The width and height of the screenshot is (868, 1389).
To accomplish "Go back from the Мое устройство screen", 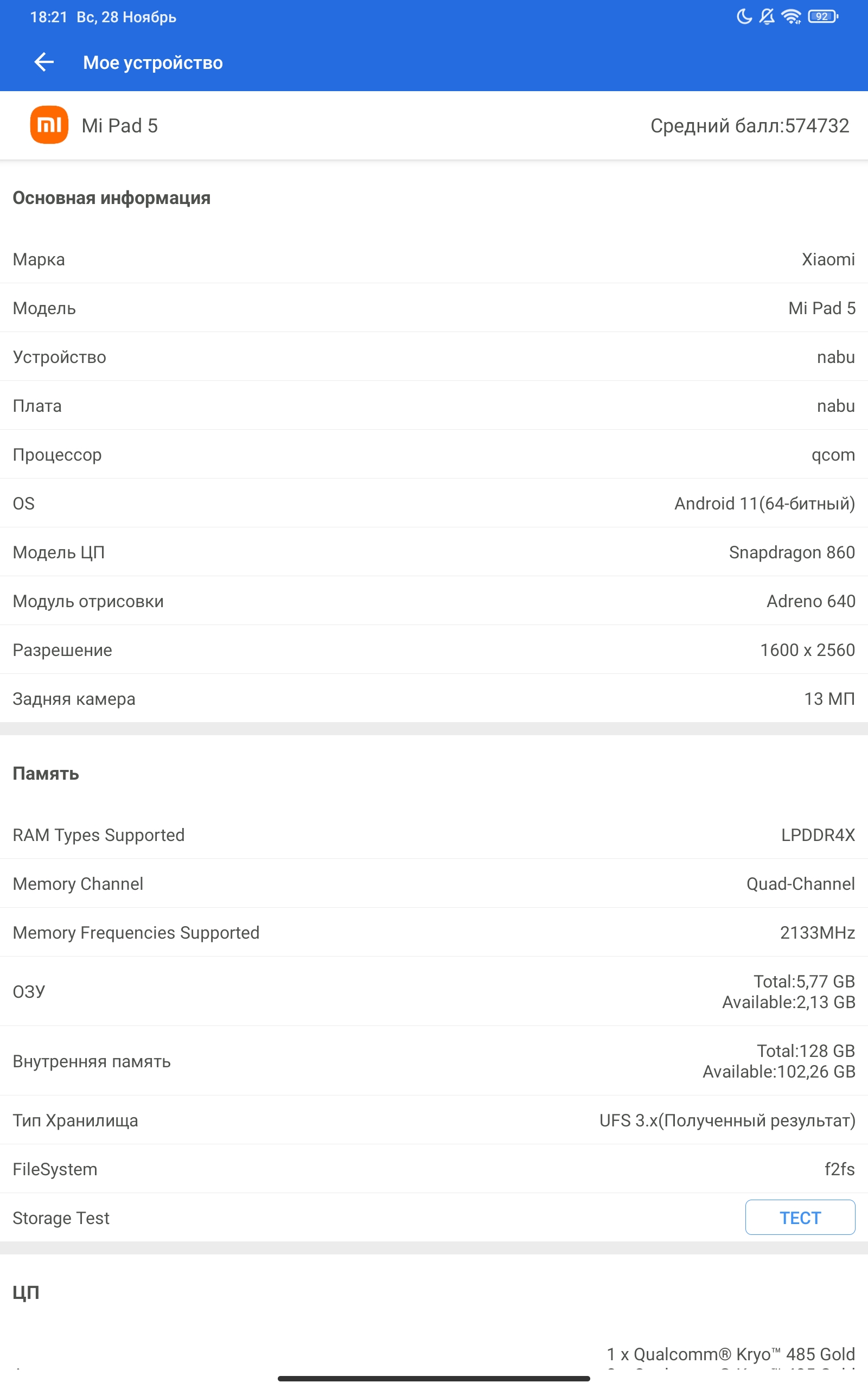I will 44,62.
